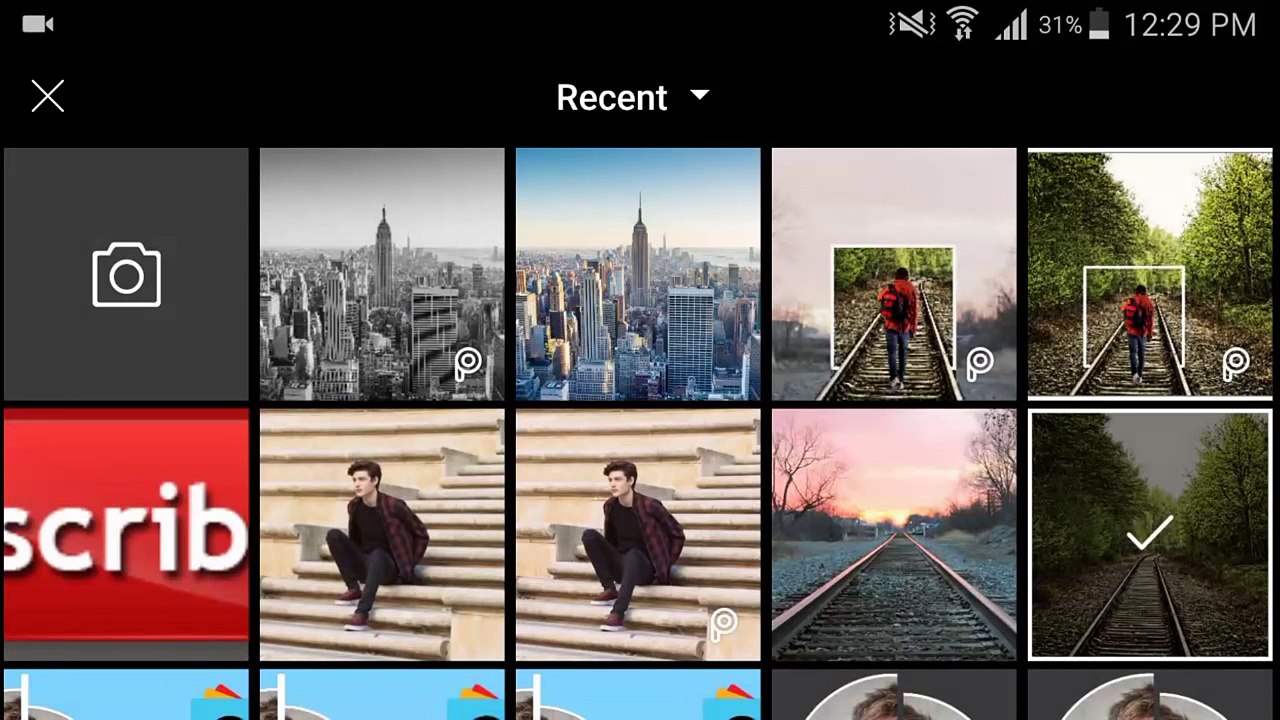Open the camera tile

point(126,274)
